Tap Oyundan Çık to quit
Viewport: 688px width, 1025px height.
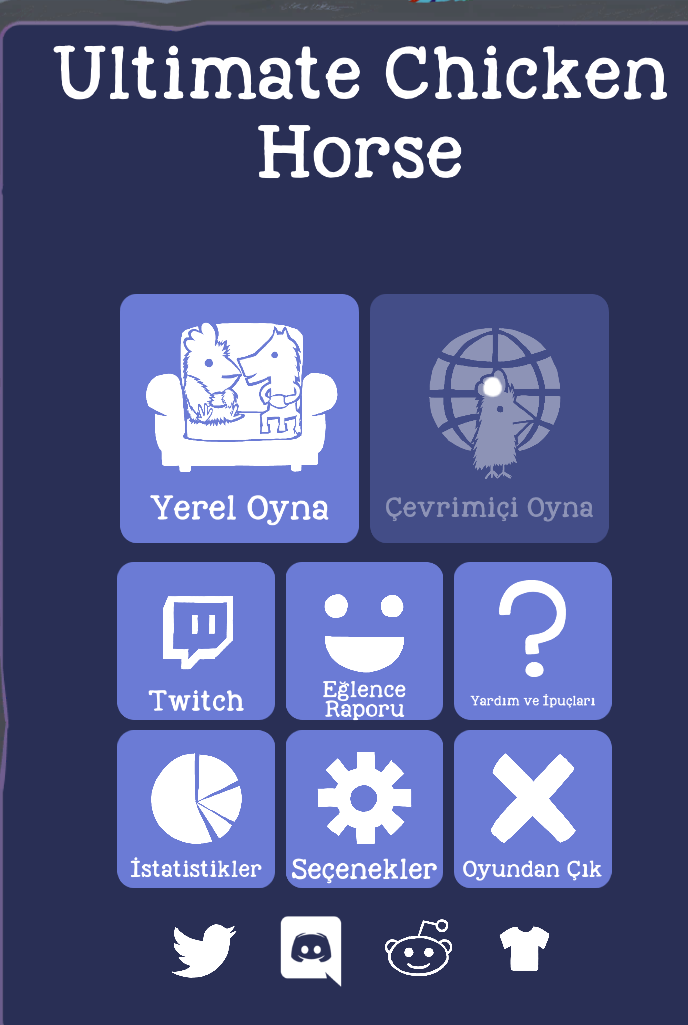tap(532, 808)
